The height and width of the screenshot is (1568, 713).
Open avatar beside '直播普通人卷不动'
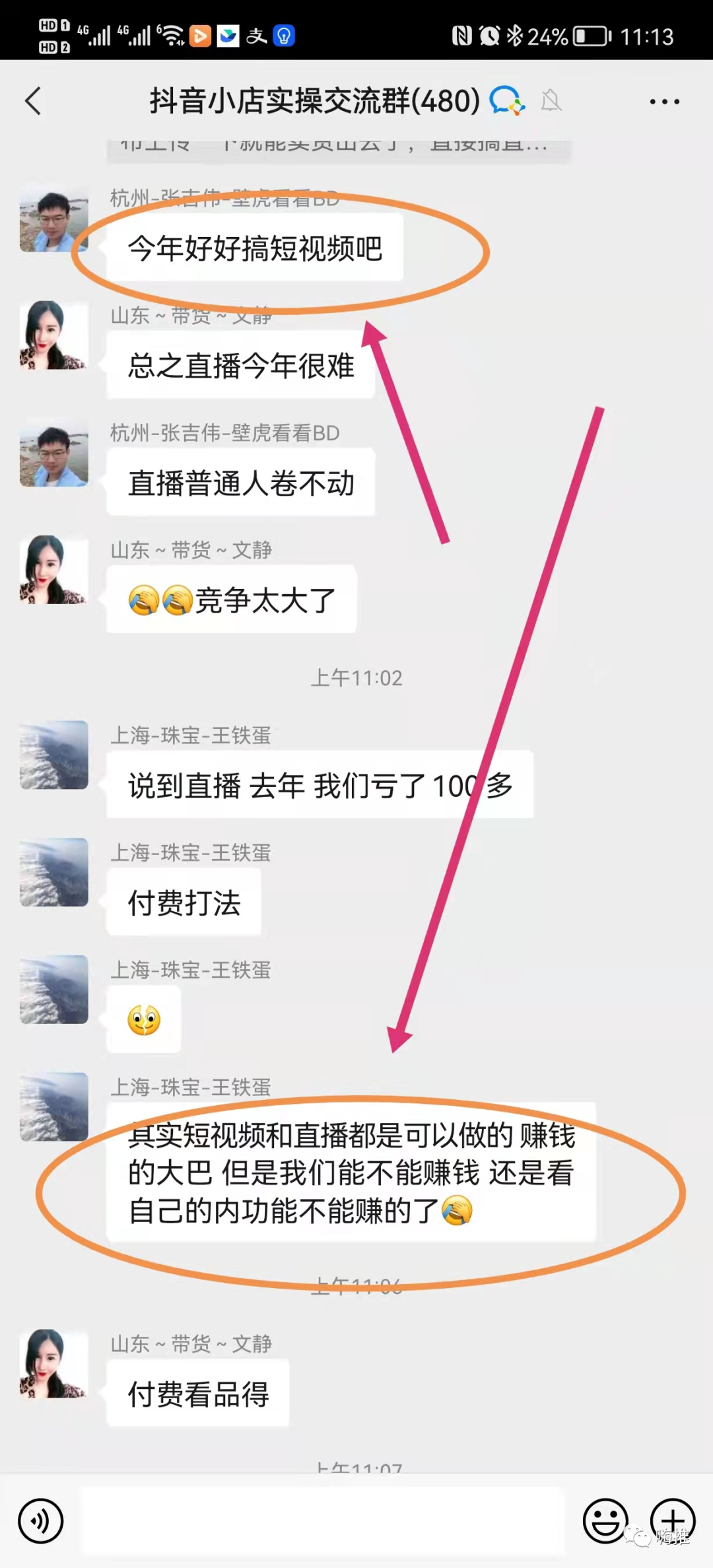pos(54,452)
